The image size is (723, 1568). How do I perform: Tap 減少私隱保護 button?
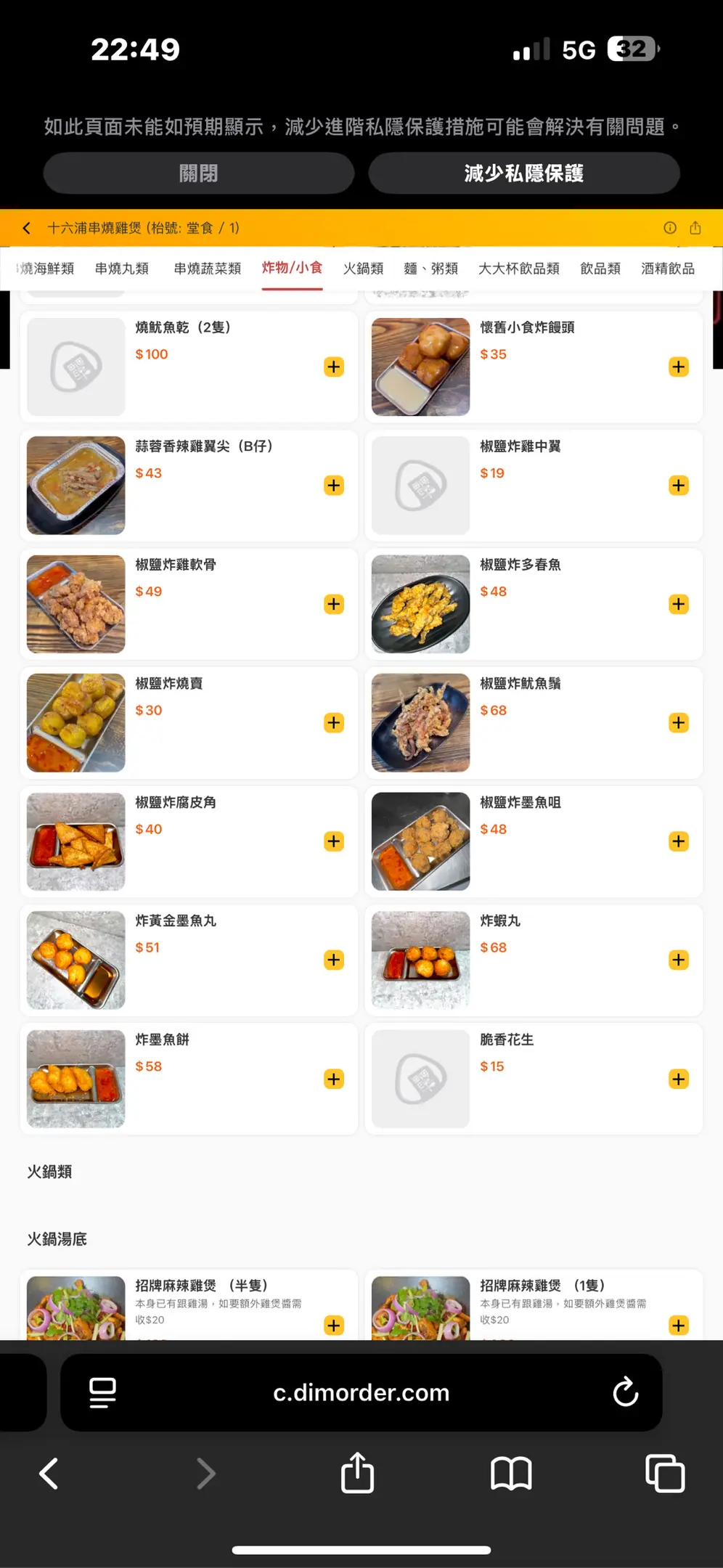point(523,173)
